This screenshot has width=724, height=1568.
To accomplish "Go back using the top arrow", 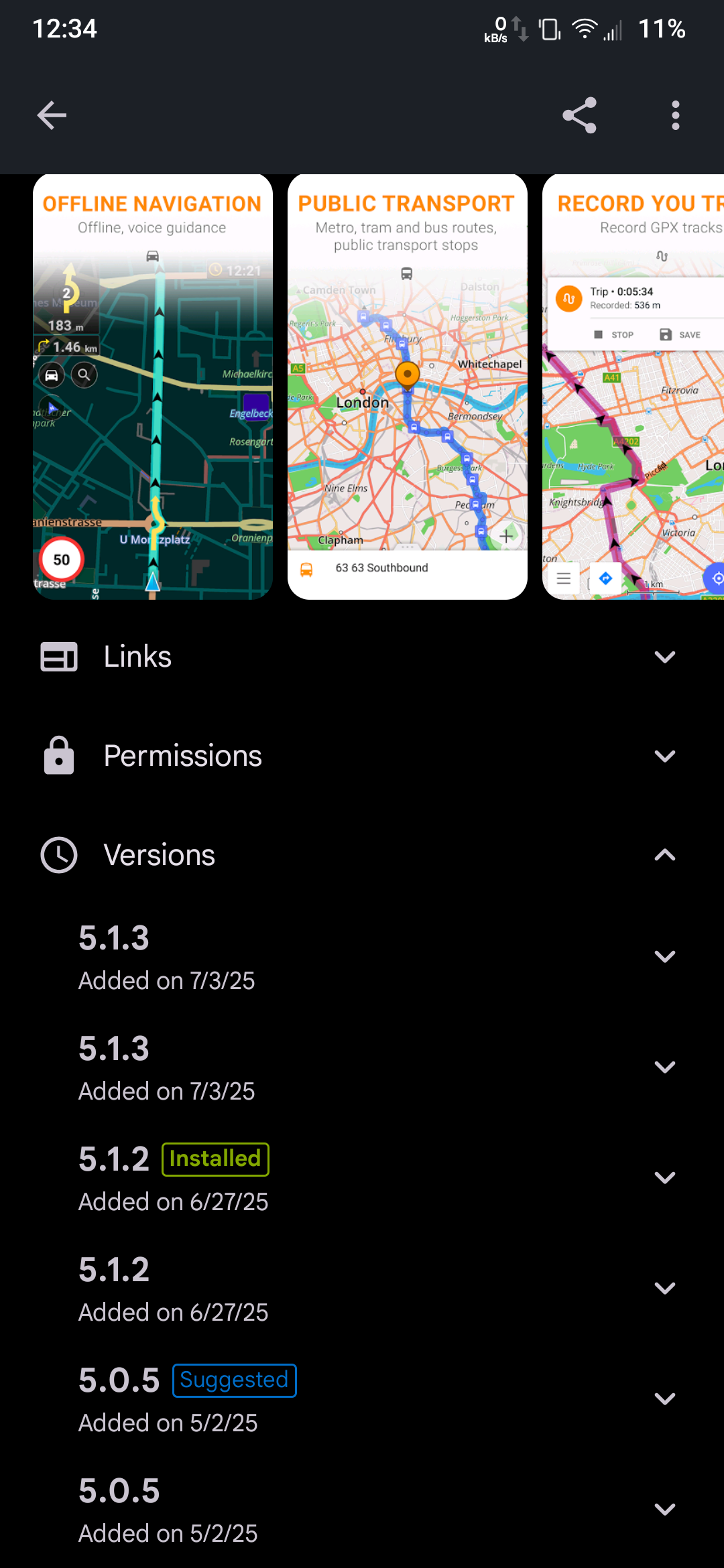I will click(52, 115).
